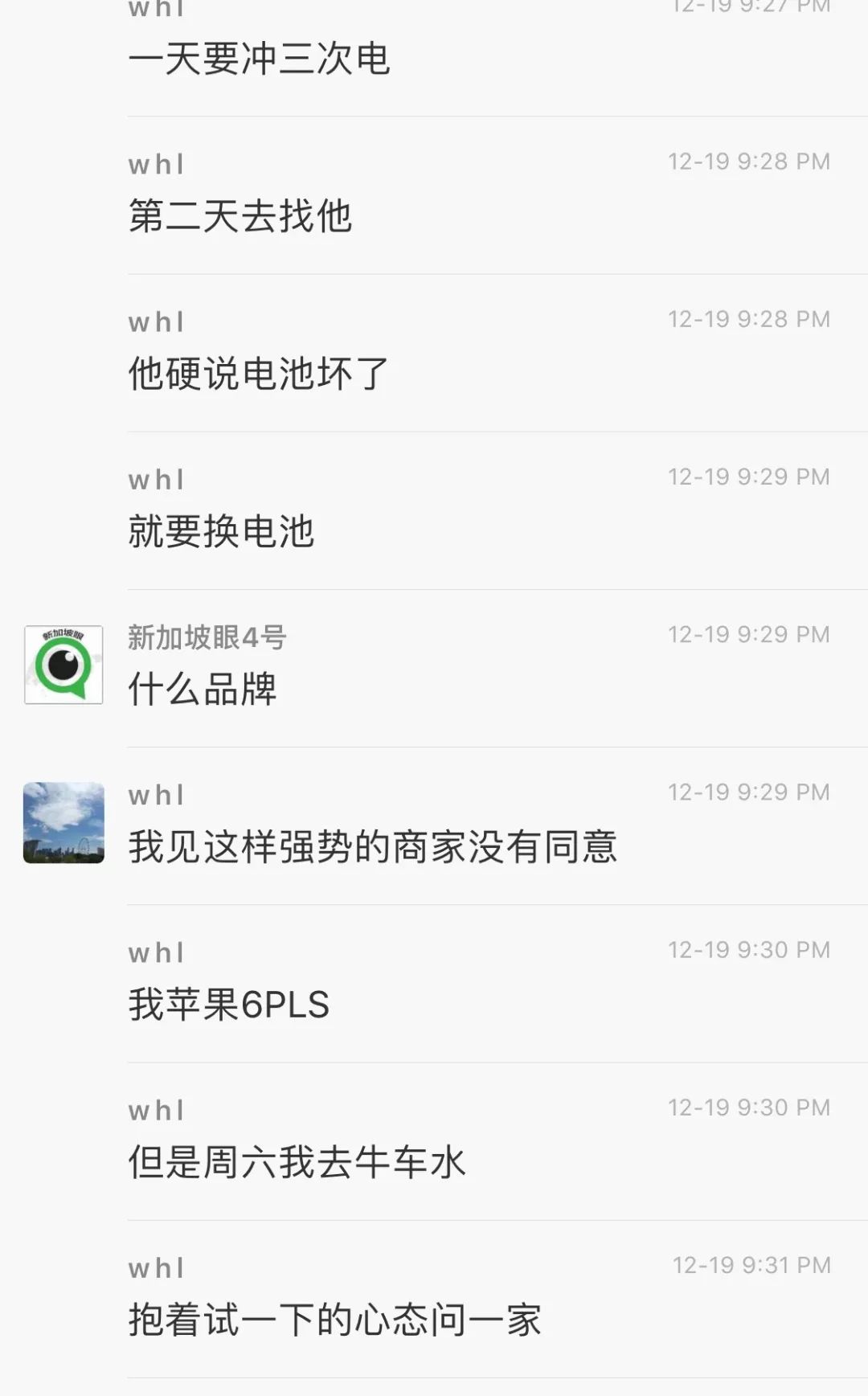Open whl's sky photo avatar
This screenshot has height=1396, width=868.
click(x=63, y=822)
